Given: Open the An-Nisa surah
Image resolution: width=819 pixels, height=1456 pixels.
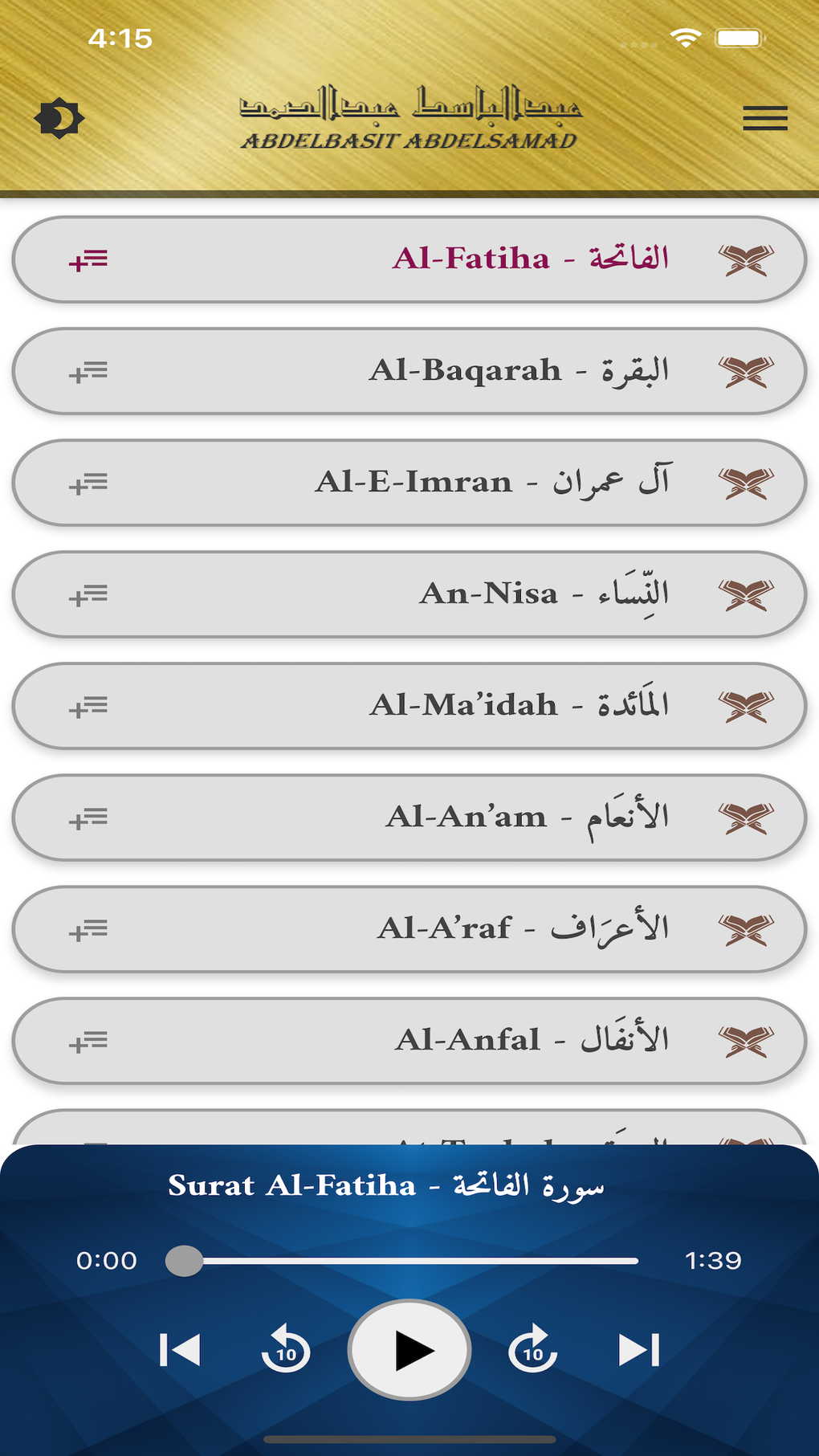Looking at the screenshot, I should pyautogui.click(x=409, y=594).
